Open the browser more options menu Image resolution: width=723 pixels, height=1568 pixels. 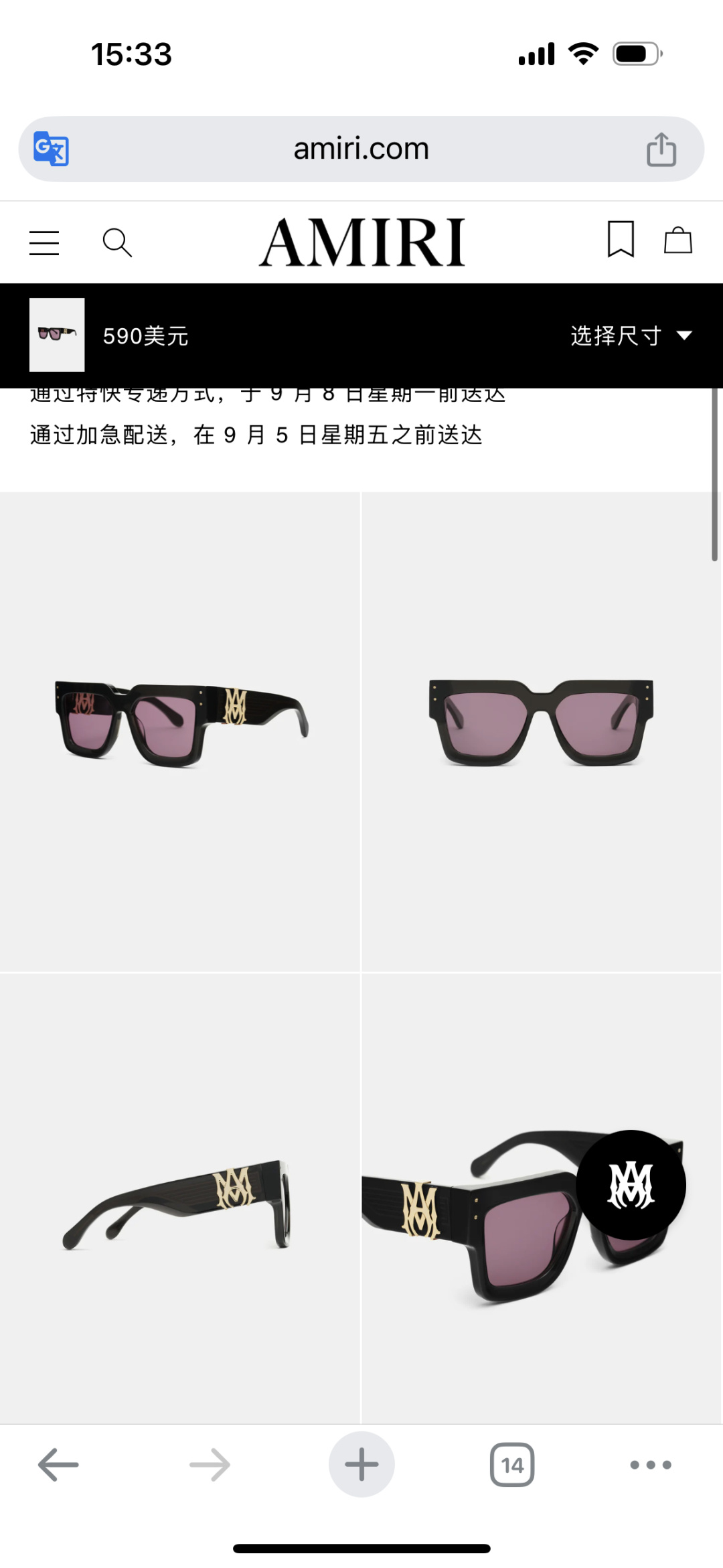(x=651, y=1465)
